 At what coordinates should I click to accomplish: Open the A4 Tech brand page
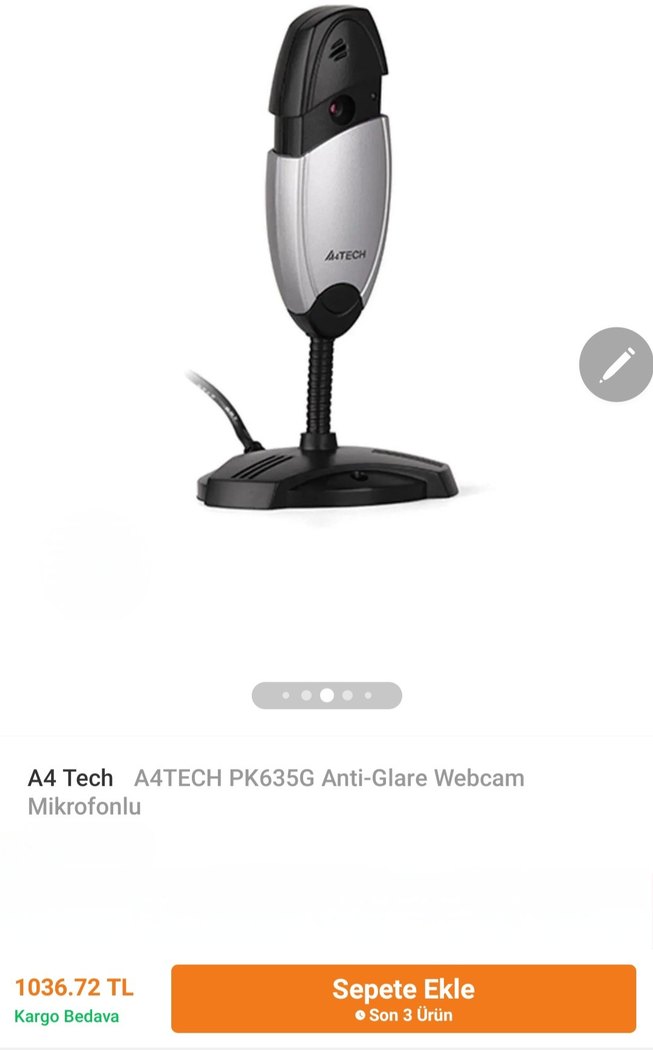pos(70,778)
